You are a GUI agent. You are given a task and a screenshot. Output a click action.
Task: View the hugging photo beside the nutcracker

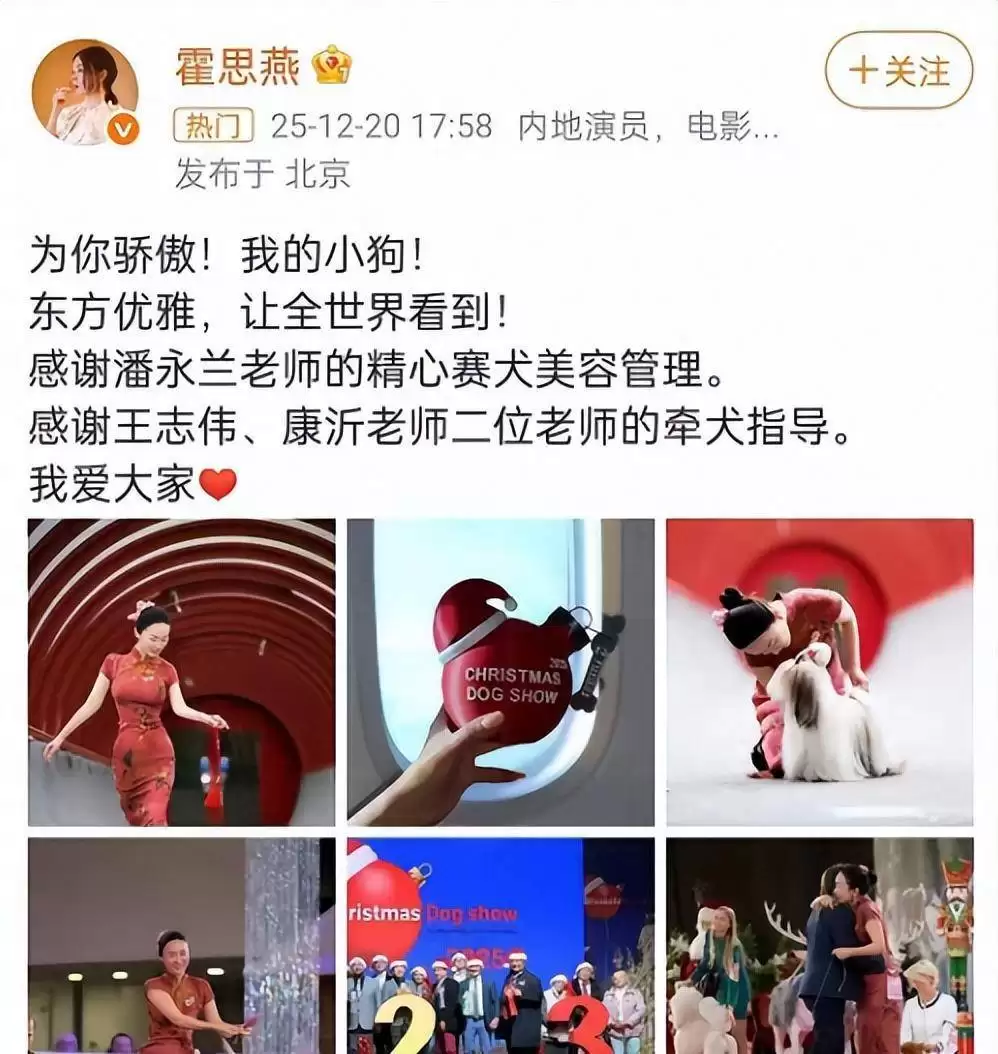(819, 945)
